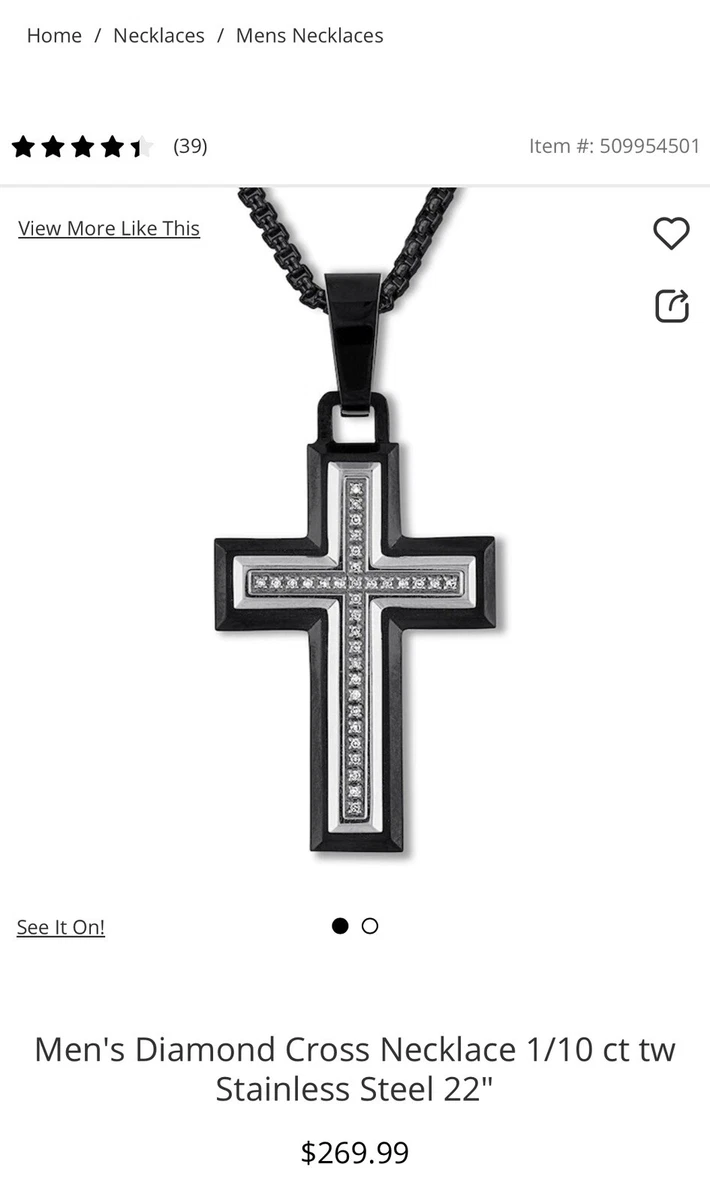This screenshot has height=1200, width=710.
Task: Share this cross necklace product
Action: click(672, 306)
